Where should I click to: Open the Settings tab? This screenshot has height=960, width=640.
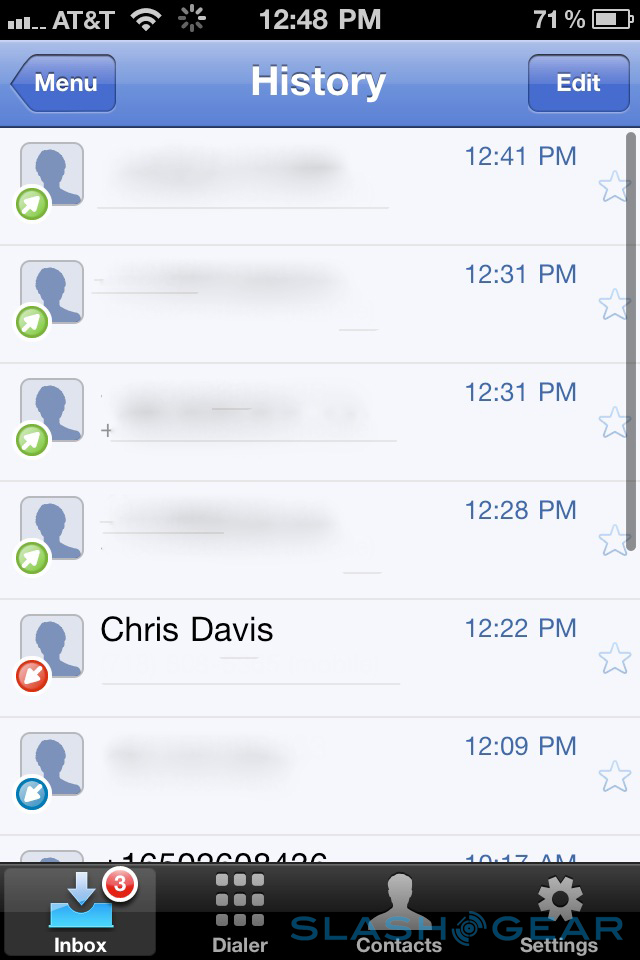coord(559,912)
